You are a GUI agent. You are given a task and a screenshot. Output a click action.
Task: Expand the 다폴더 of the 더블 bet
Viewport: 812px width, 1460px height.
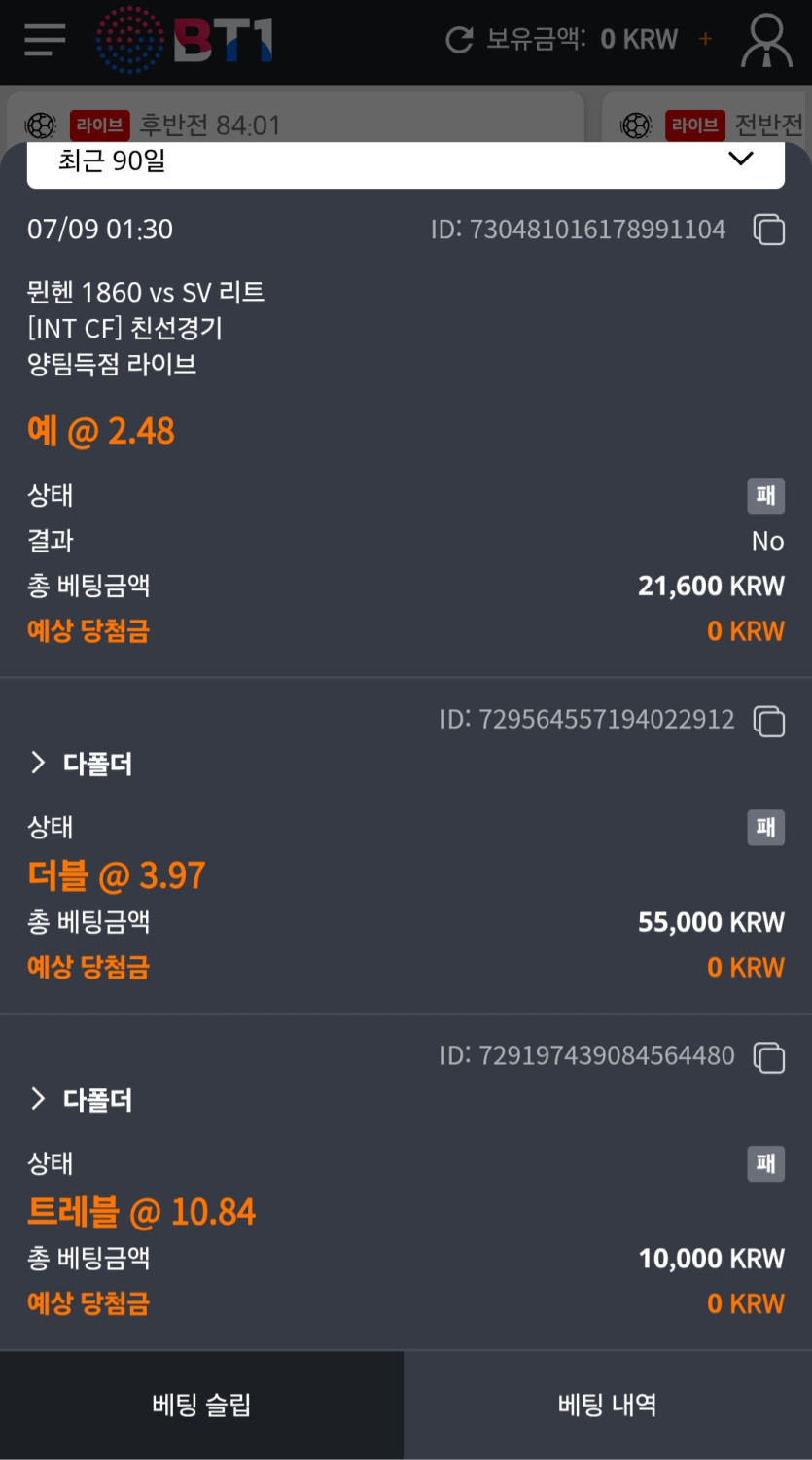point(81,764)
